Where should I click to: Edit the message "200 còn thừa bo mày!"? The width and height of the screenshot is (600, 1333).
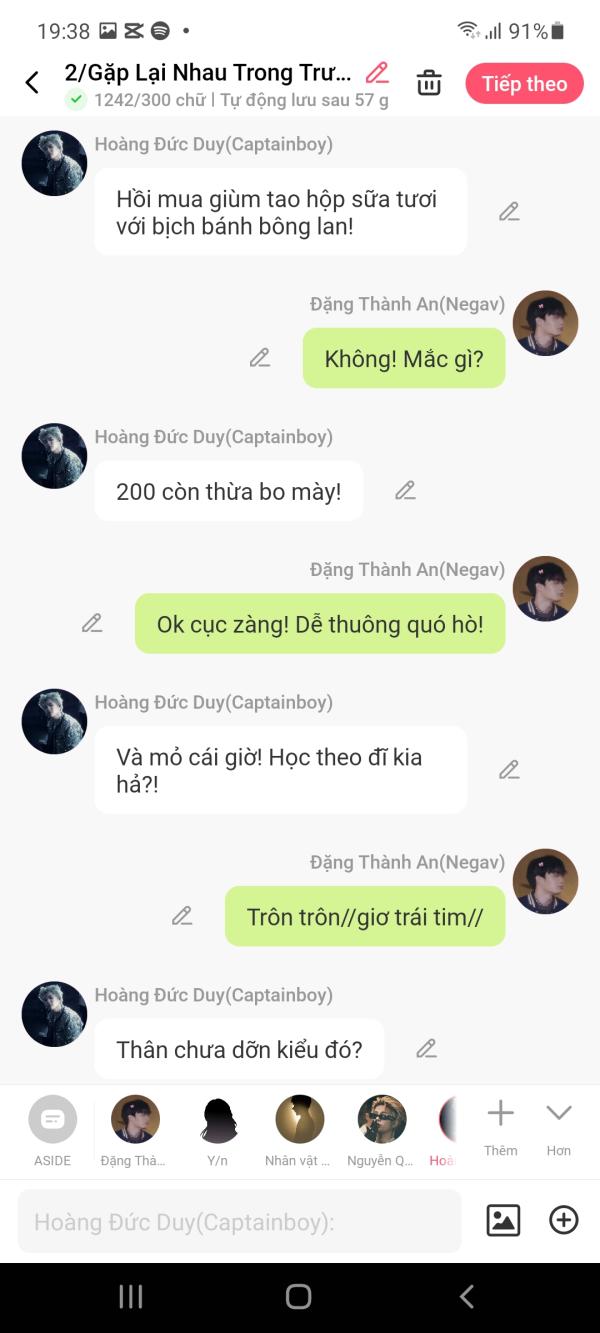point(405,491)
